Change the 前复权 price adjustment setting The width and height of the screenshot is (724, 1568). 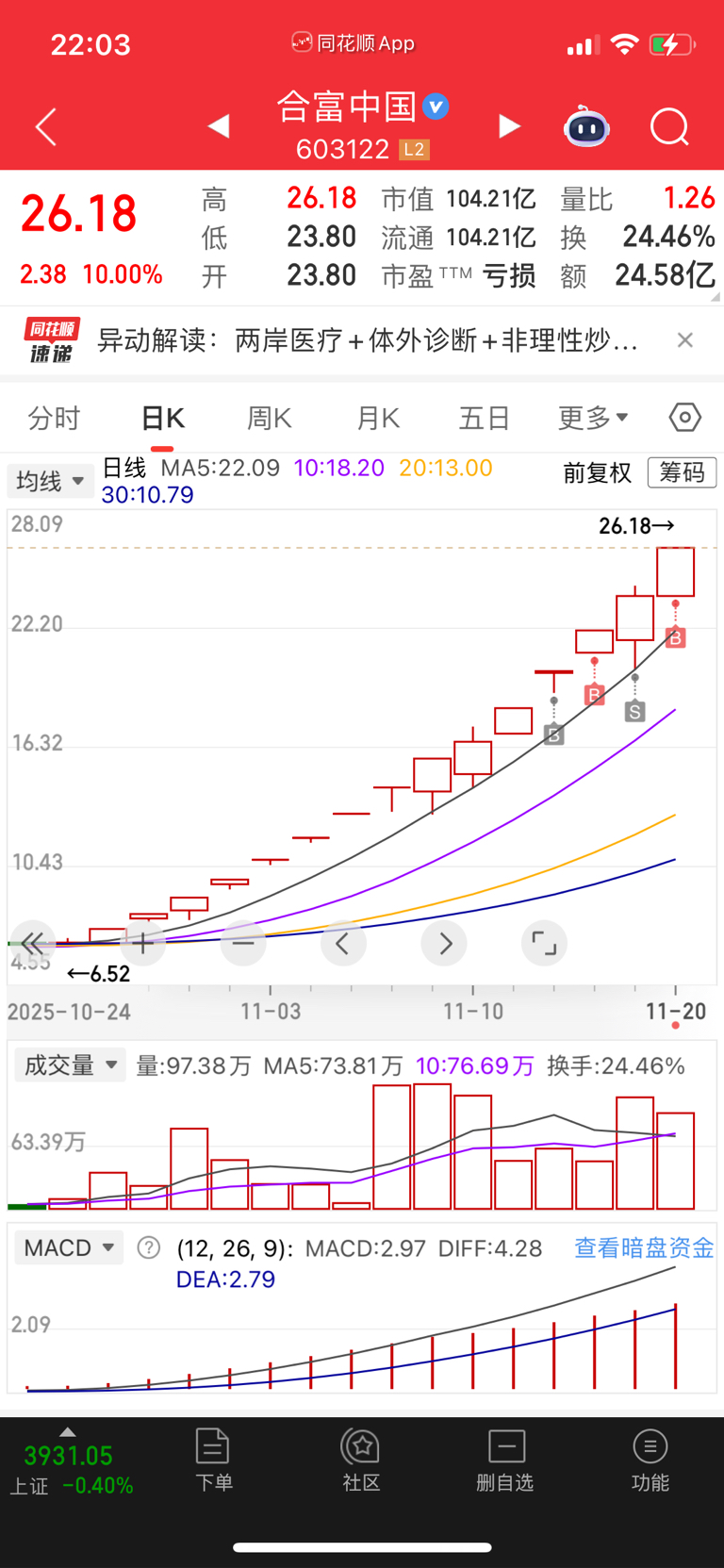click(597, 473)
